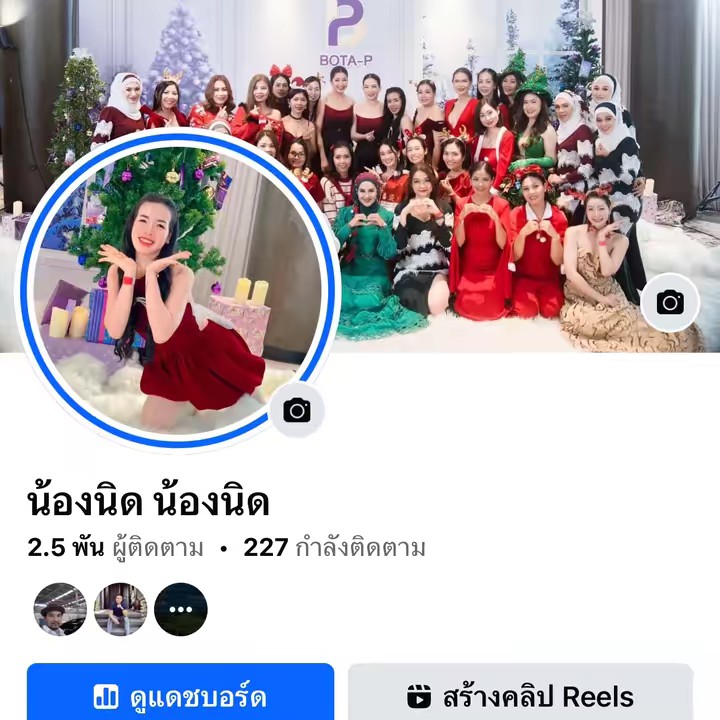
Task: View the 2.5 พัน ผู้ติดตาม followers list
Action: (x=115, y=548)
